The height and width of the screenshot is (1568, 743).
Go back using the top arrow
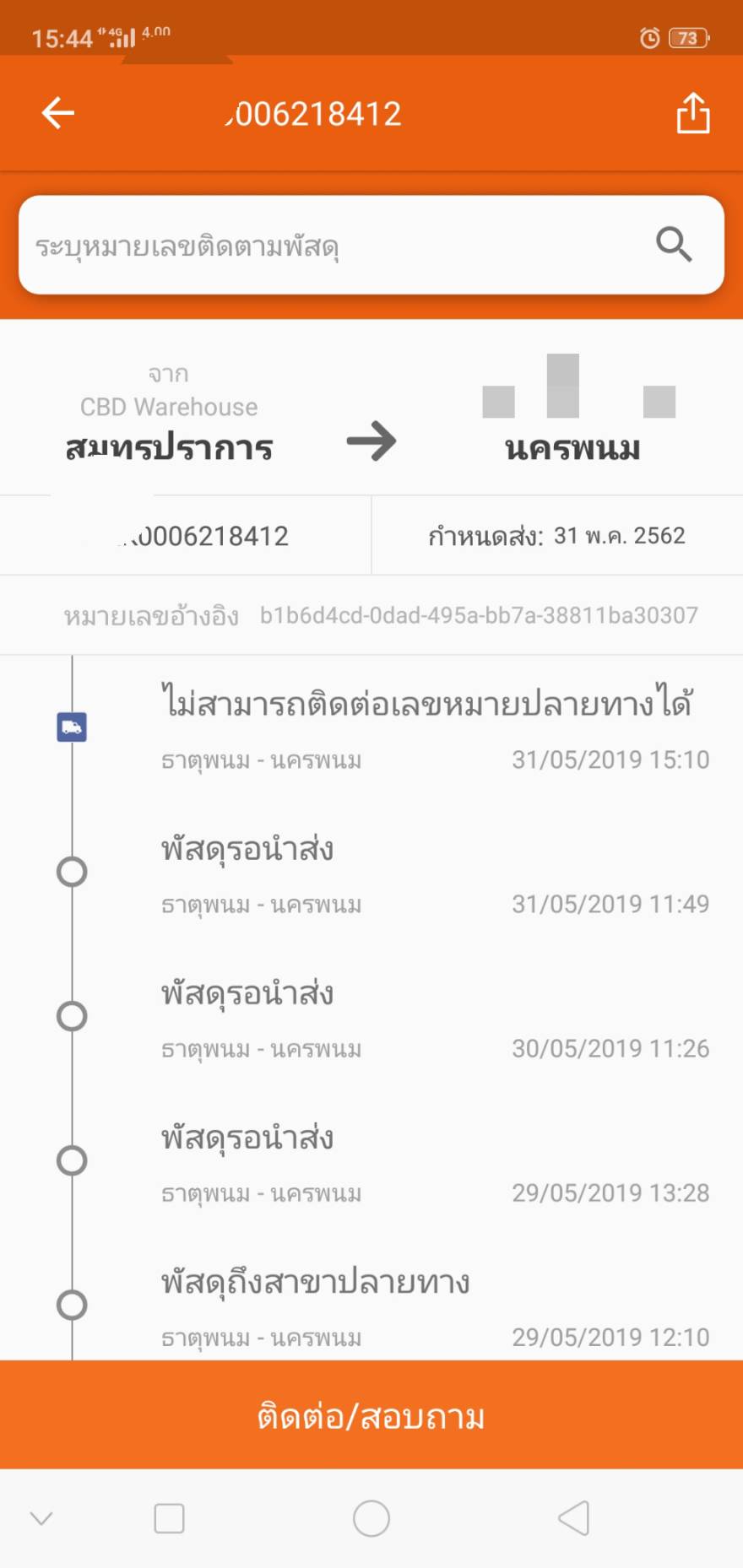(57, 113)
